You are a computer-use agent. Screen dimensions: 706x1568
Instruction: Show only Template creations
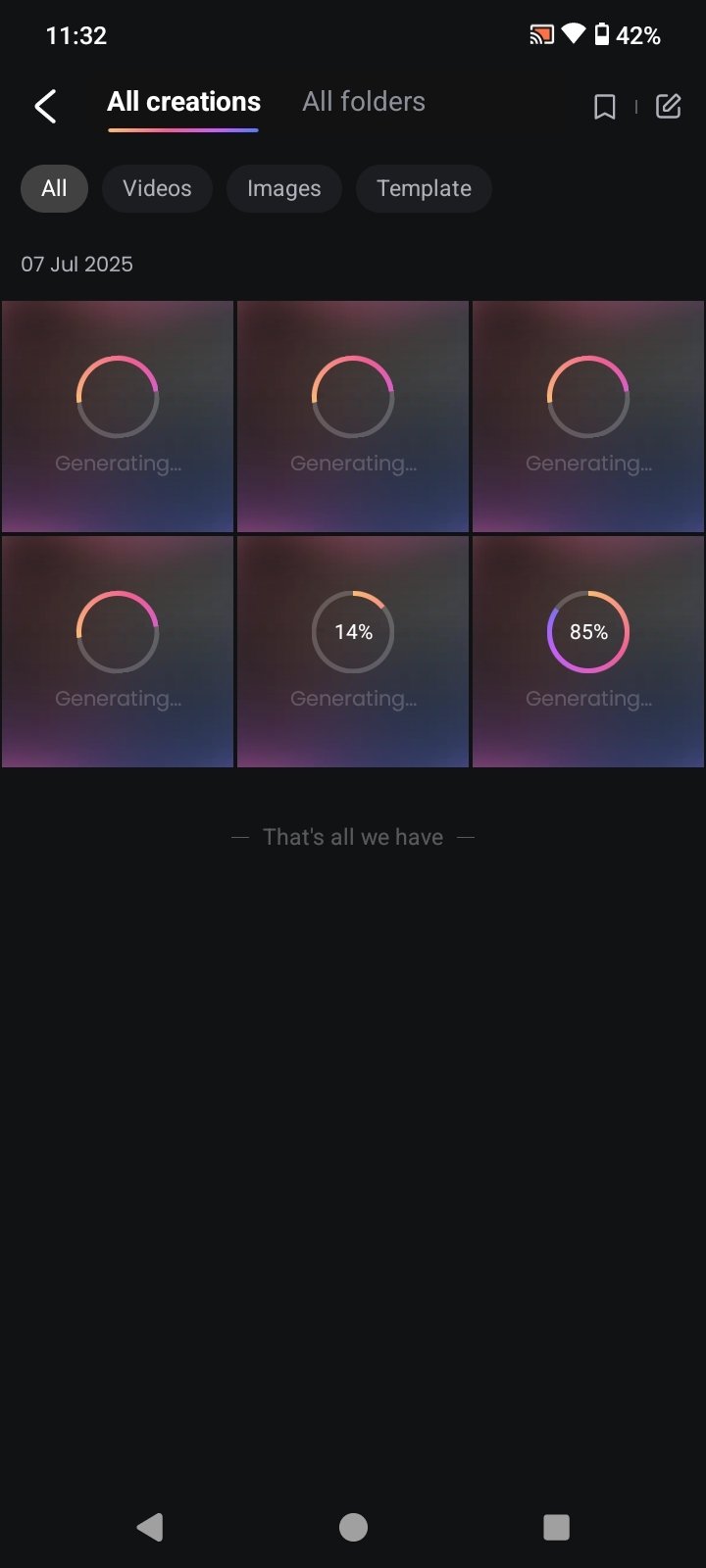pos(424,188)
